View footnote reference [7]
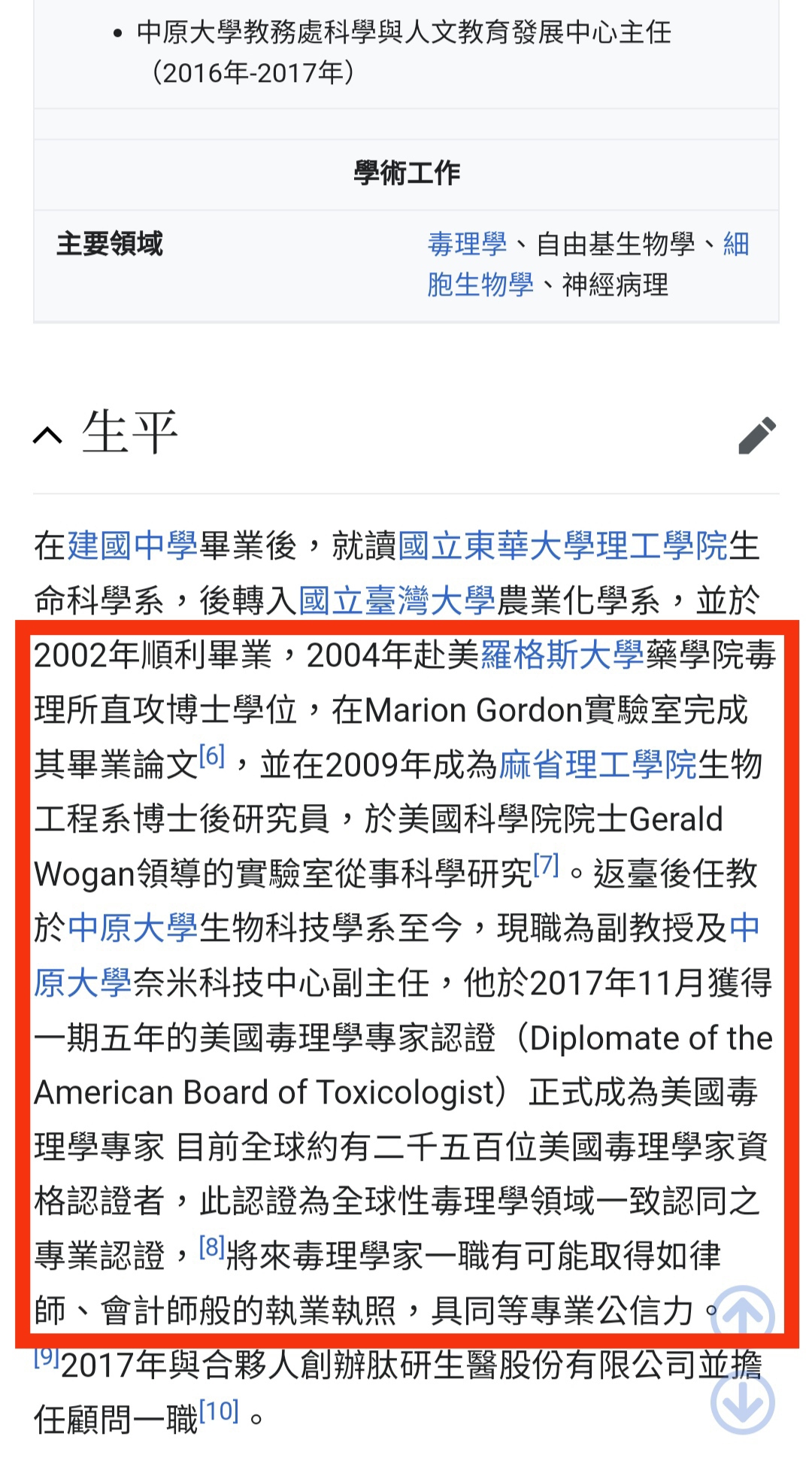The height and width of the screenshot is (1473, 812). [546, 865]
